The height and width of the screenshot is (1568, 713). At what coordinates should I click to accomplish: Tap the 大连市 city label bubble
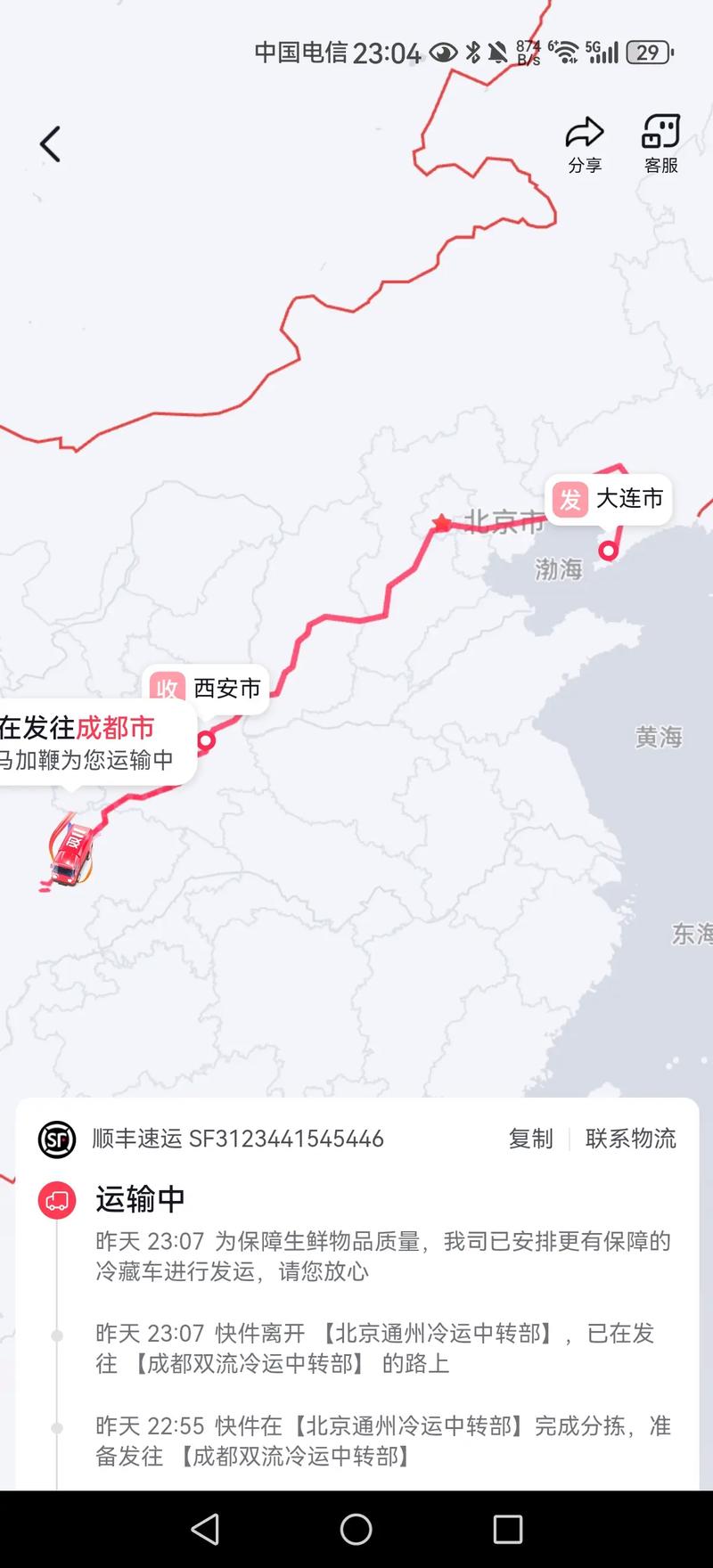(x=628, y=499)
